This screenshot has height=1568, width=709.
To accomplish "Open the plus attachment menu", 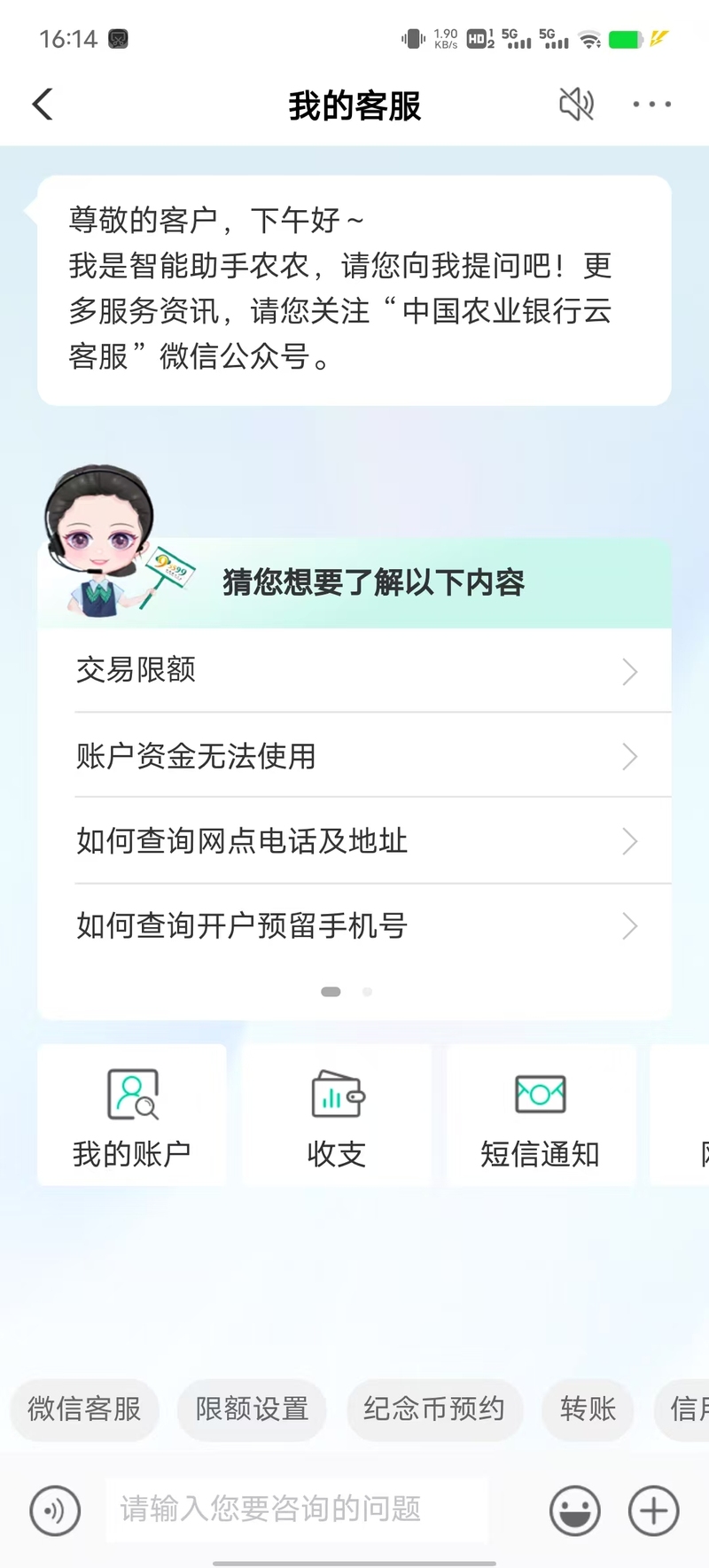I will click(x=654, y=1510).
